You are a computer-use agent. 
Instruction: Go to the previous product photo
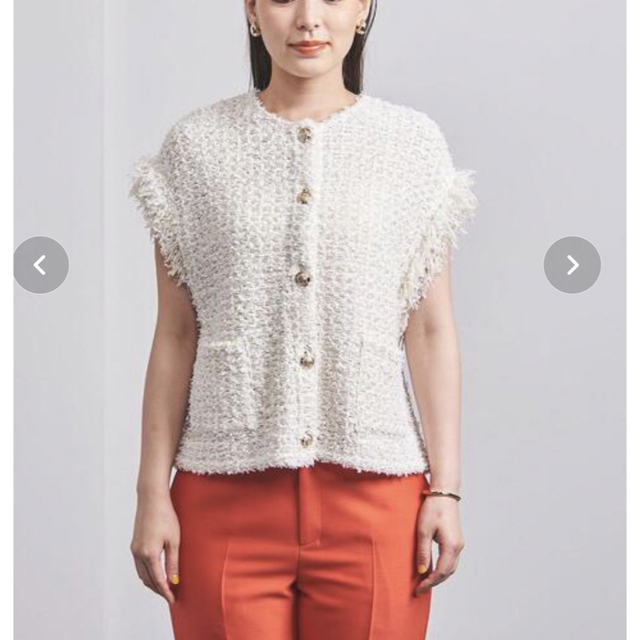tap(41, 265)
